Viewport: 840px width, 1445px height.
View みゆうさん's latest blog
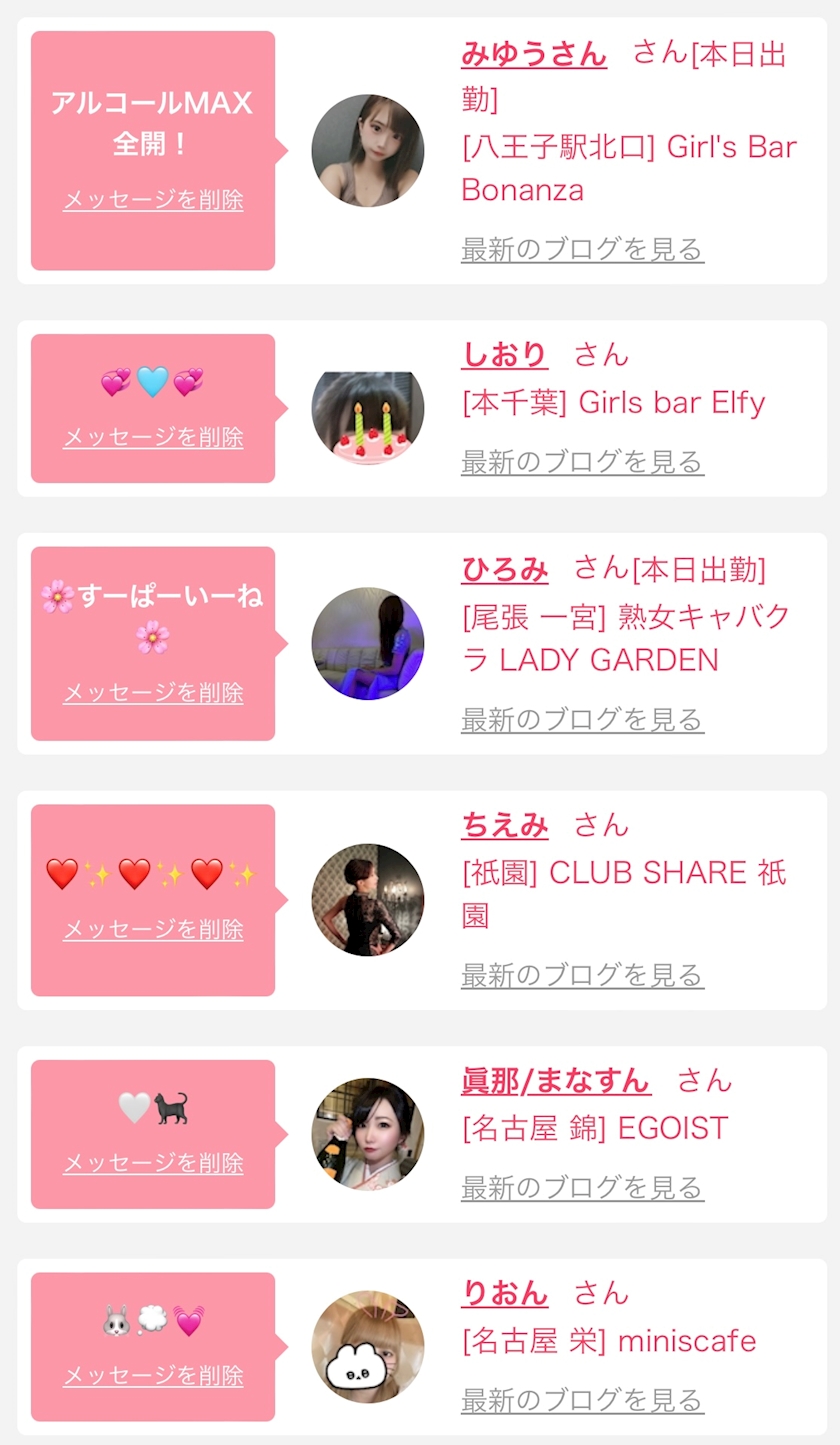(x=582, y=248)
